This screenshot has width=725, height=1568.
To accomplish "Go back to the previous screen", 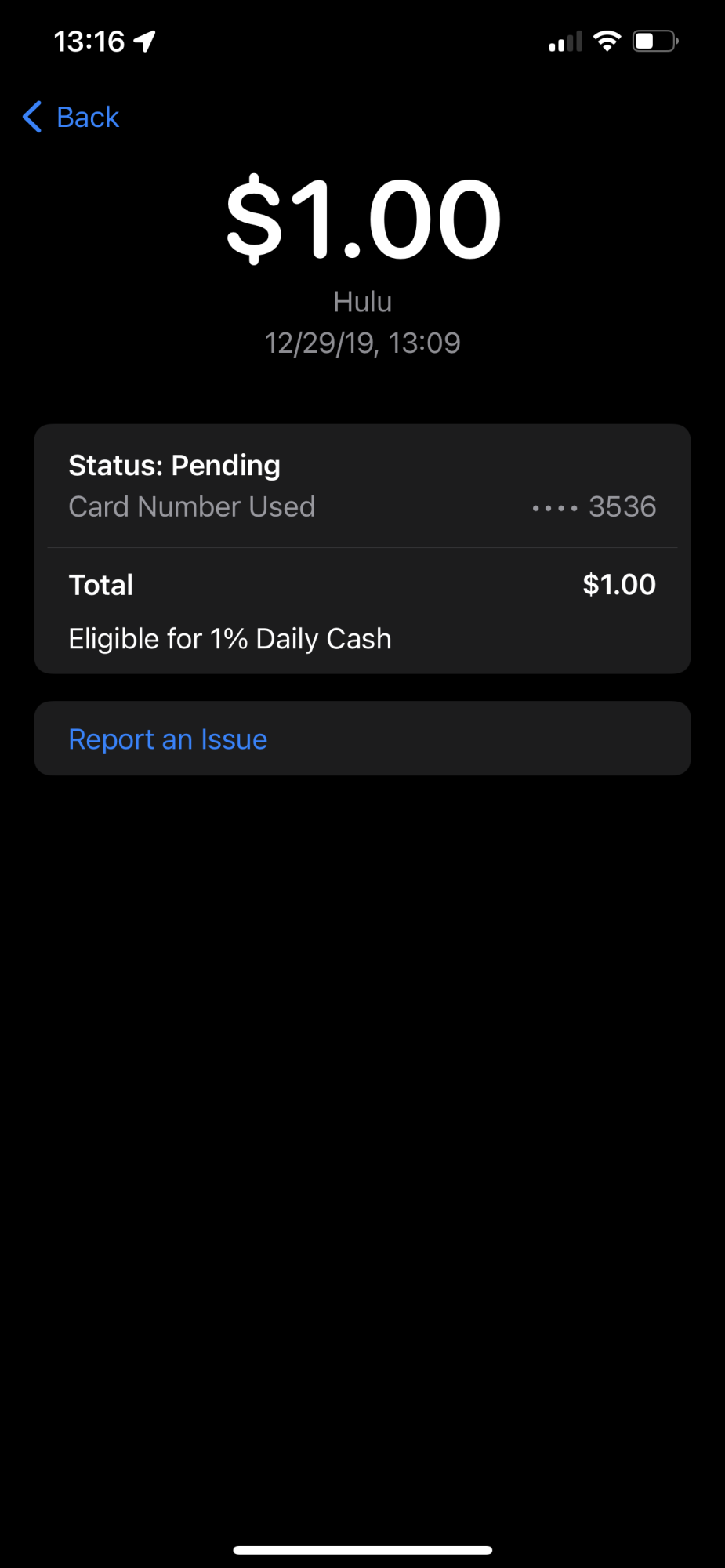I will (71, 118).
